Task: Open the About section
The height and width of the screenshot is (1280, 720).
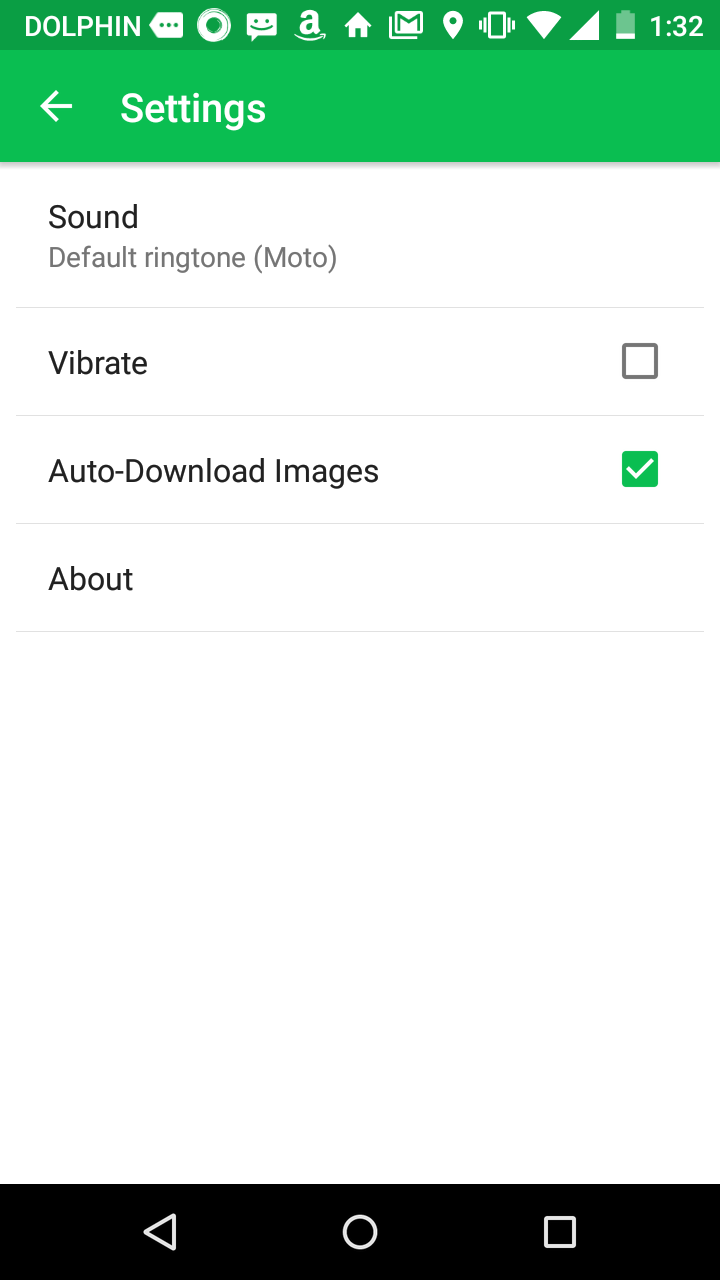Action: click(x=360, y=578)
